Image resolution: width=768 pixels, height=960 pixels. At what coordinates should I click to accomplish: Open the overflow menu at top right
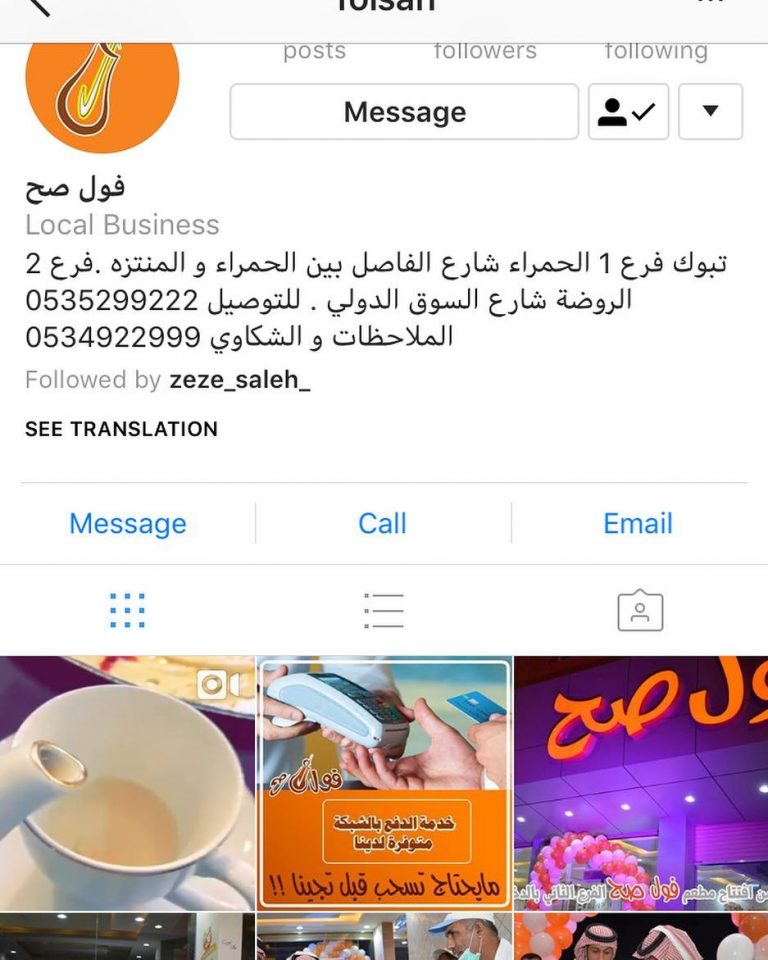coord(708,4)
